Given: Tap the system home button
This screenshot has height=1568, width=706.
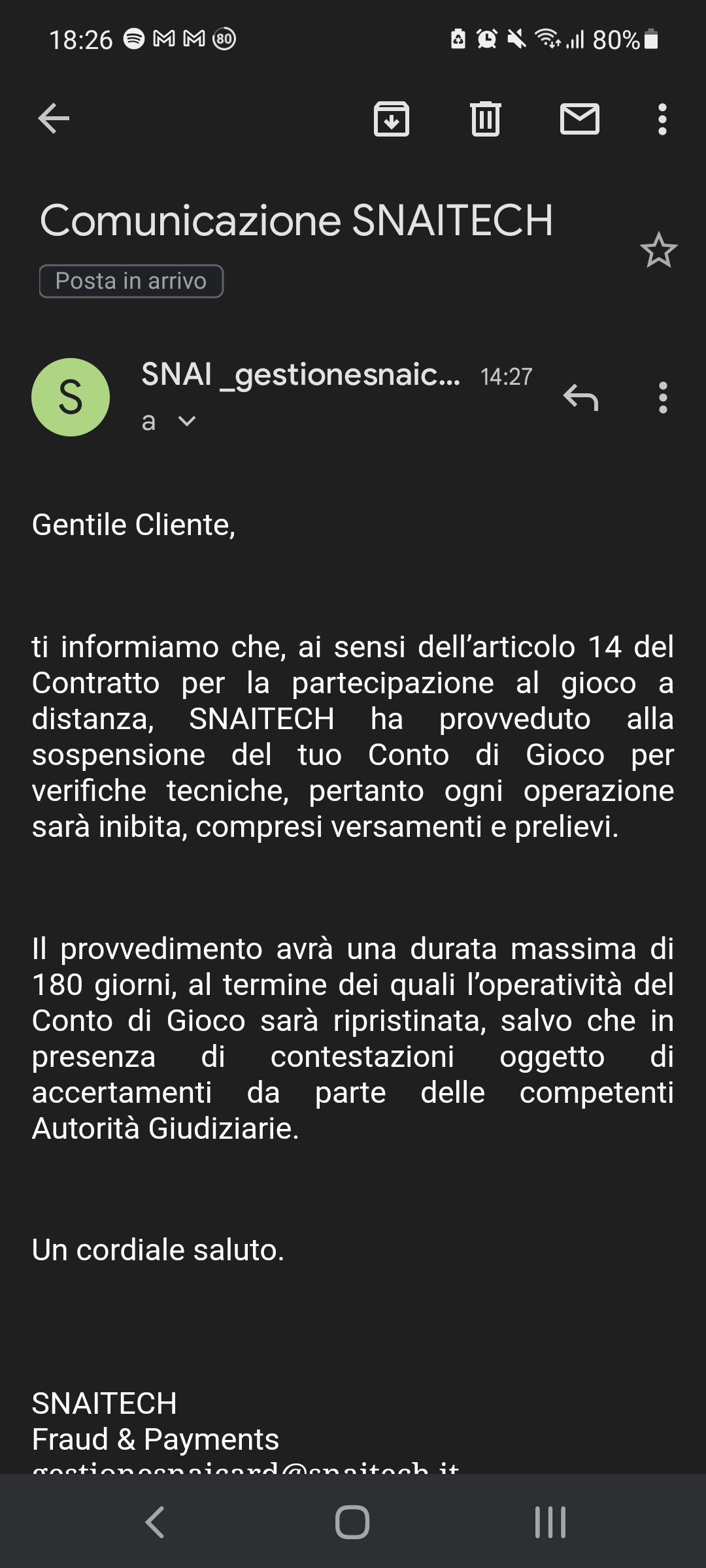Looking at the screenshot, I should coord(352,1522).
